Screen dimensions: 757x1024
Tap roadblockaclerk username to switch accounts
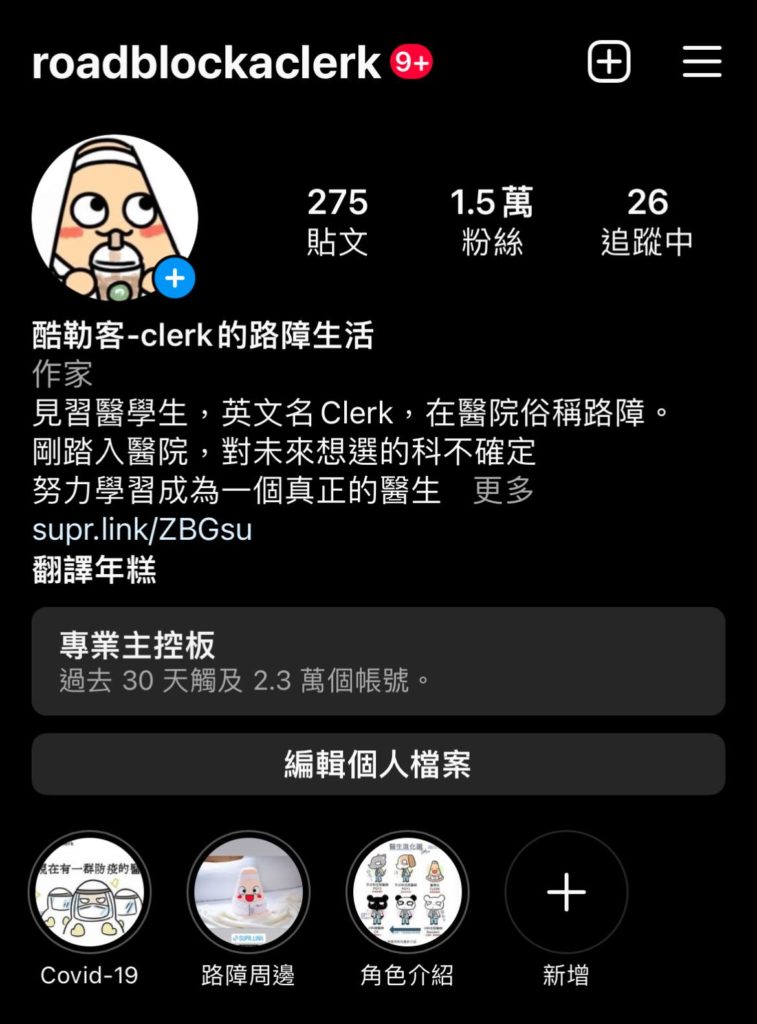(206, 63)
